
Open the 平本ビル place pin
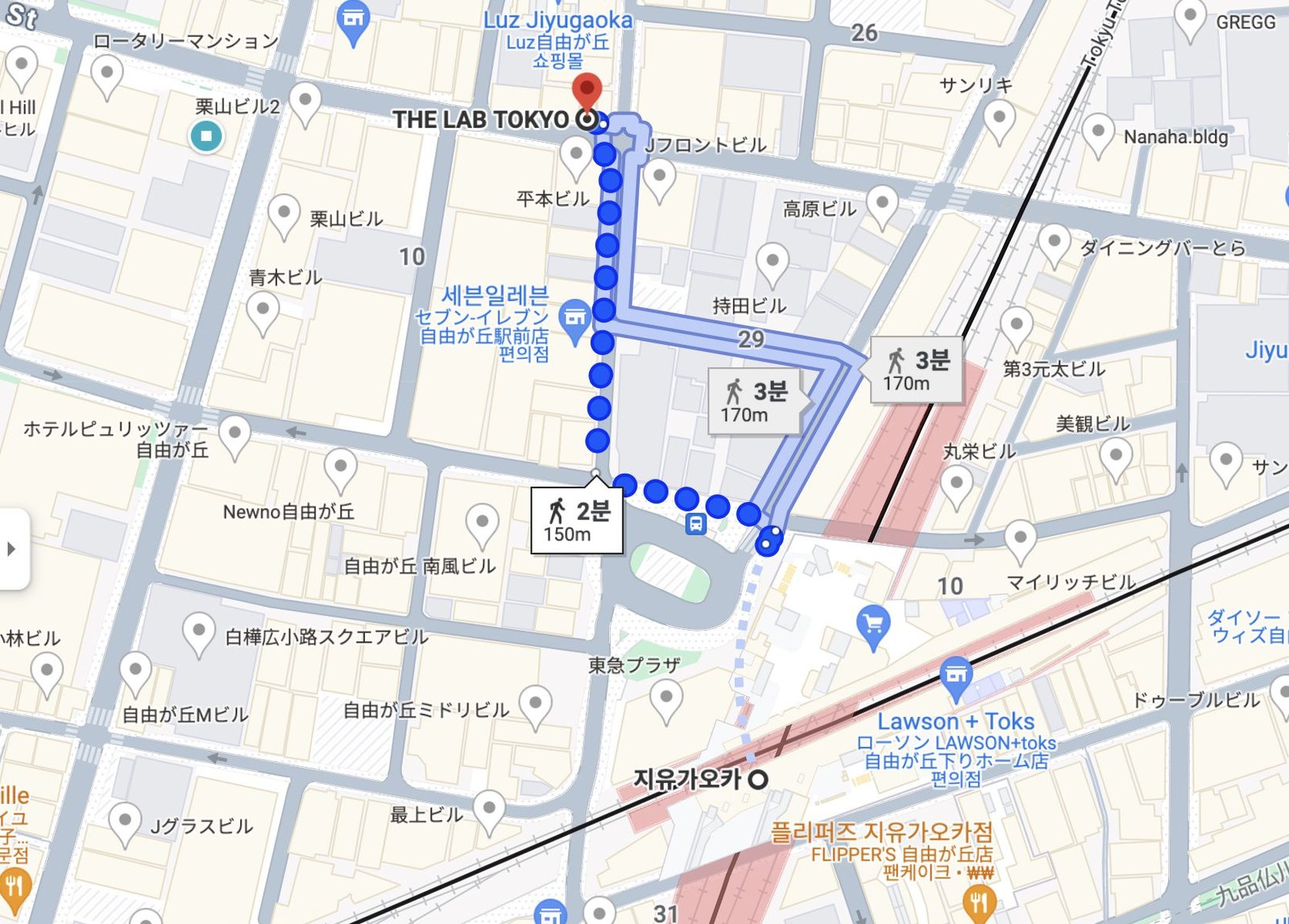(x=576, y=155)
